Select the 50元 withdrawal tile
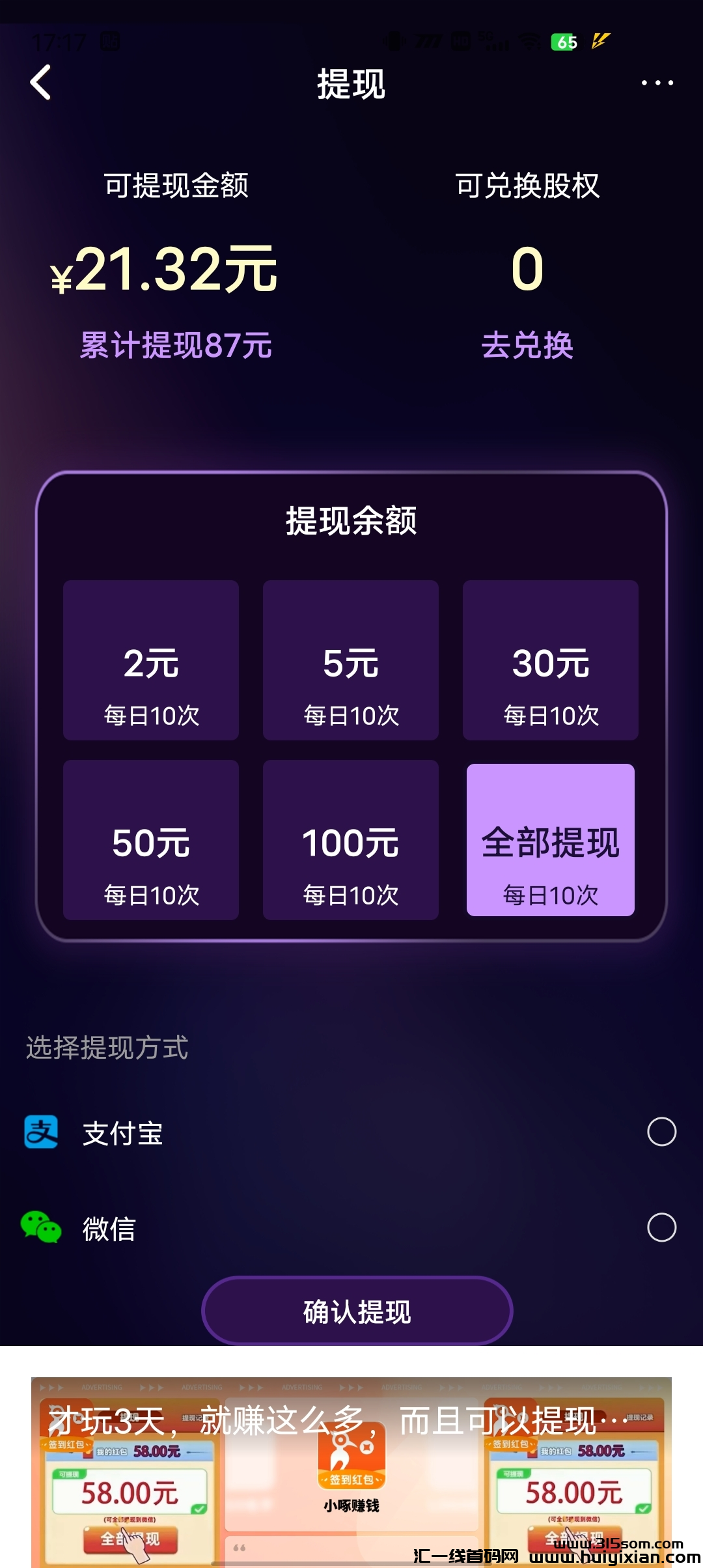 [x=151, y=840]
